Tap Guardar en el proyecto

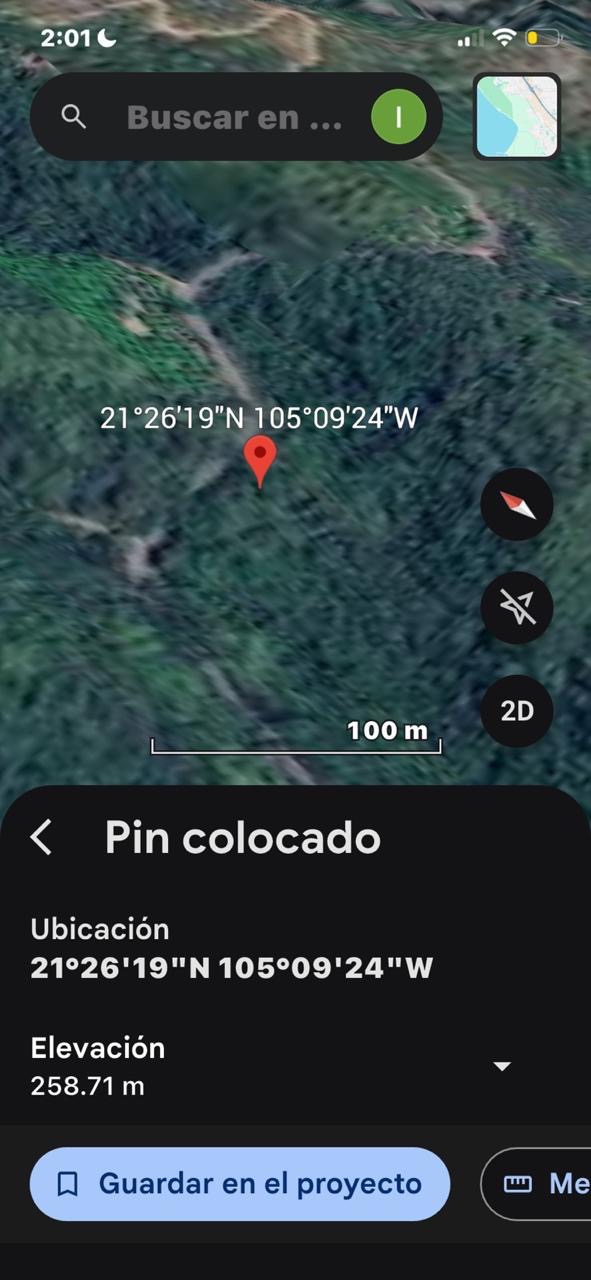coord(240,1184)
